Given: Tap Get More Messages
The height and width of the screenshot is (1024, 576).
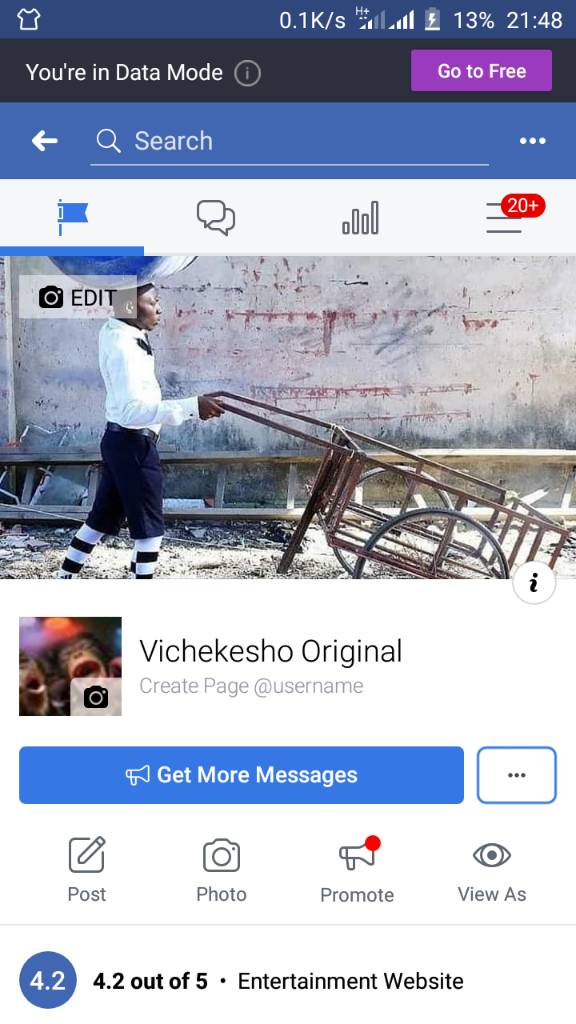Looking at the screenshot, I should 241,775.
